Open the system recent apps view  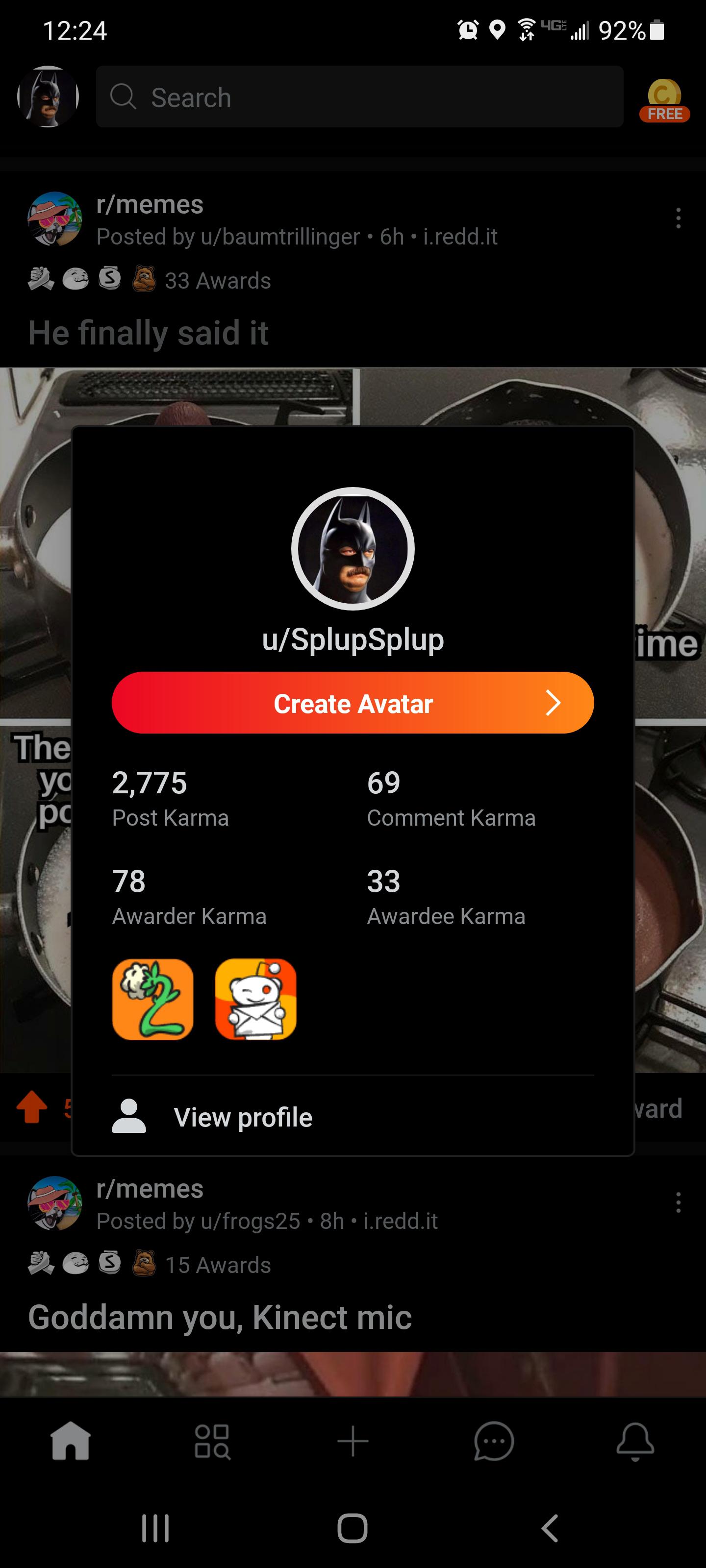point(155,1528)
